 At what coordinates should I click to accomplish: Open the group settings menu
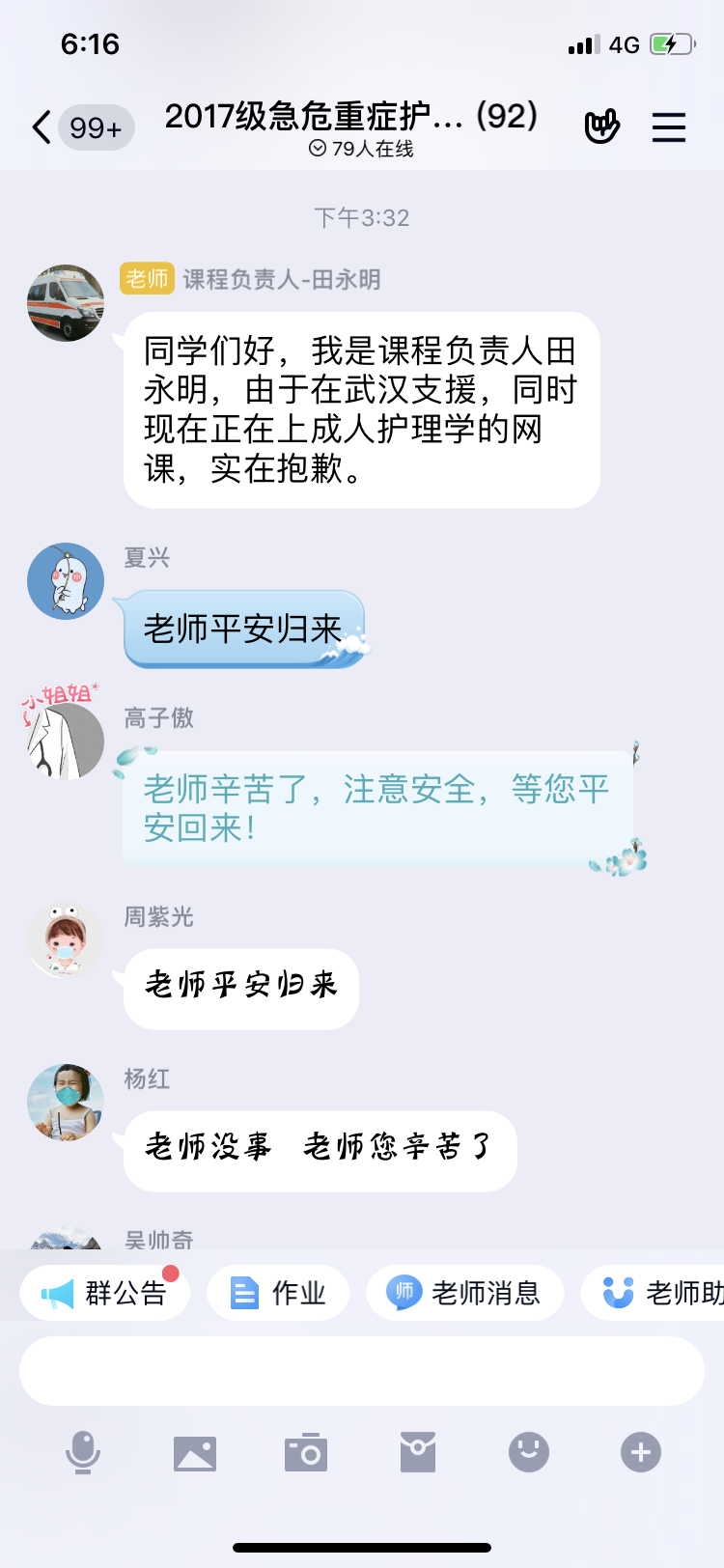[x=668, y=127]
